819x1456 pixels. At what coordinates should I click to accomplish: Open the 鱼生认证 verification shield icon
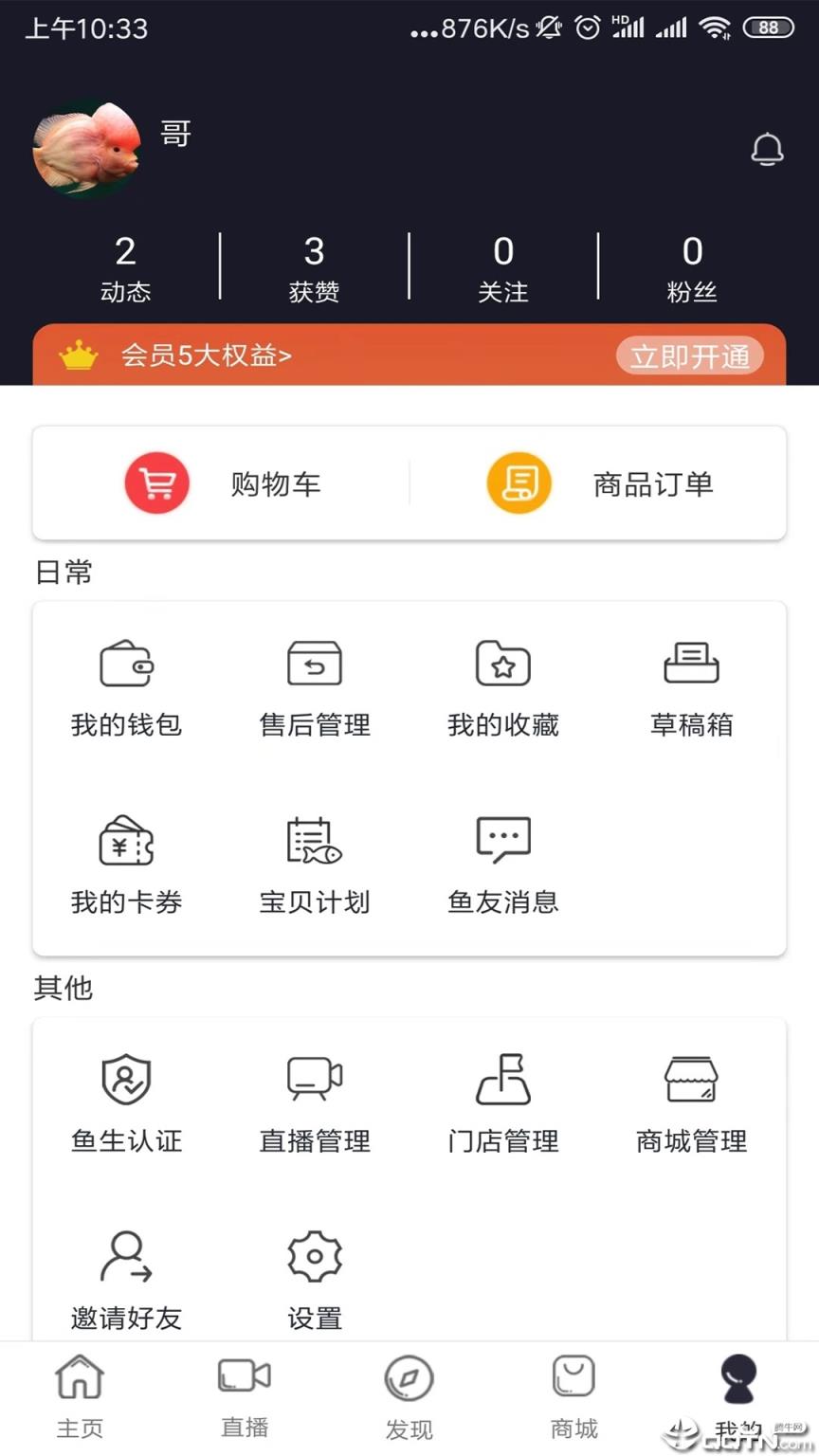click(125, 1079)
